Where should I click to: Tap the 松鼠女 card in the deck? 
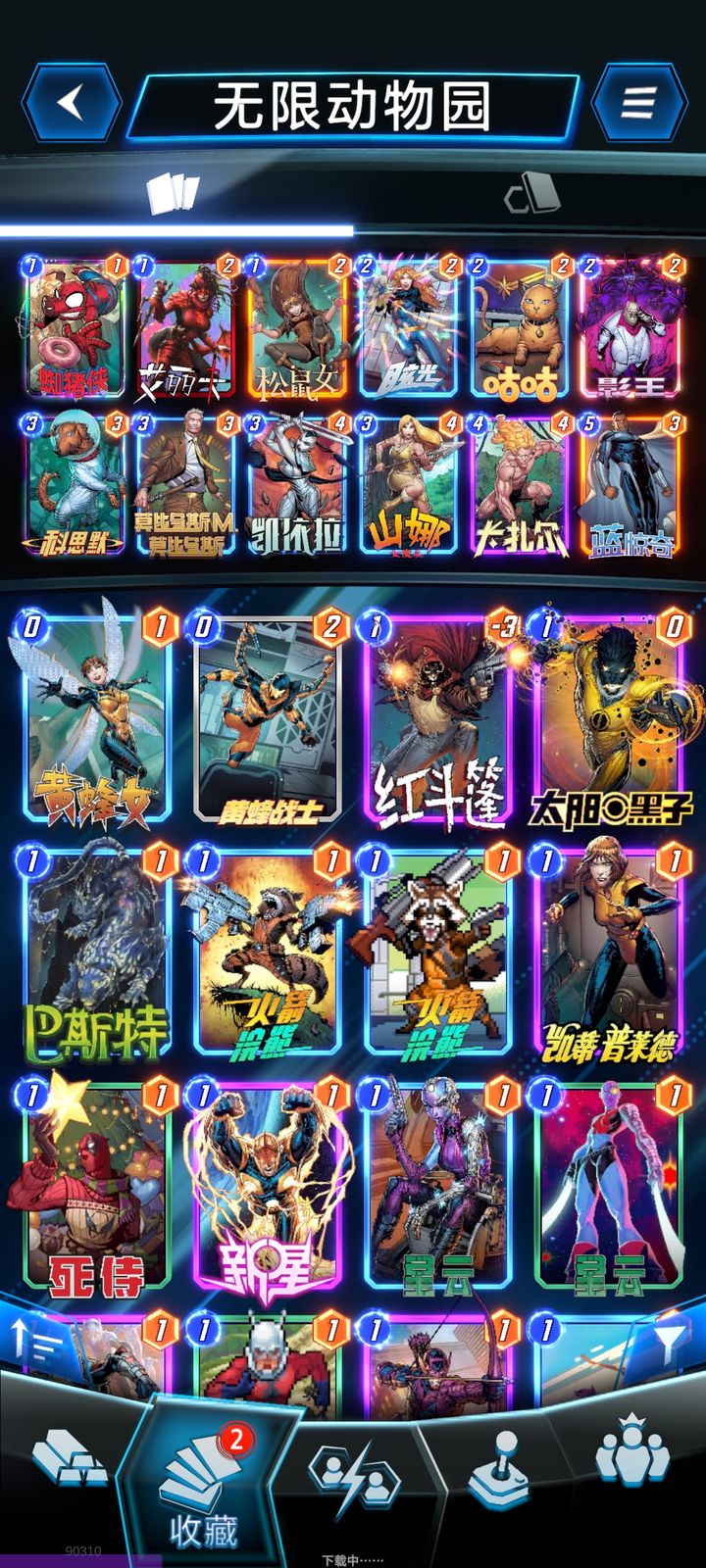297,328
